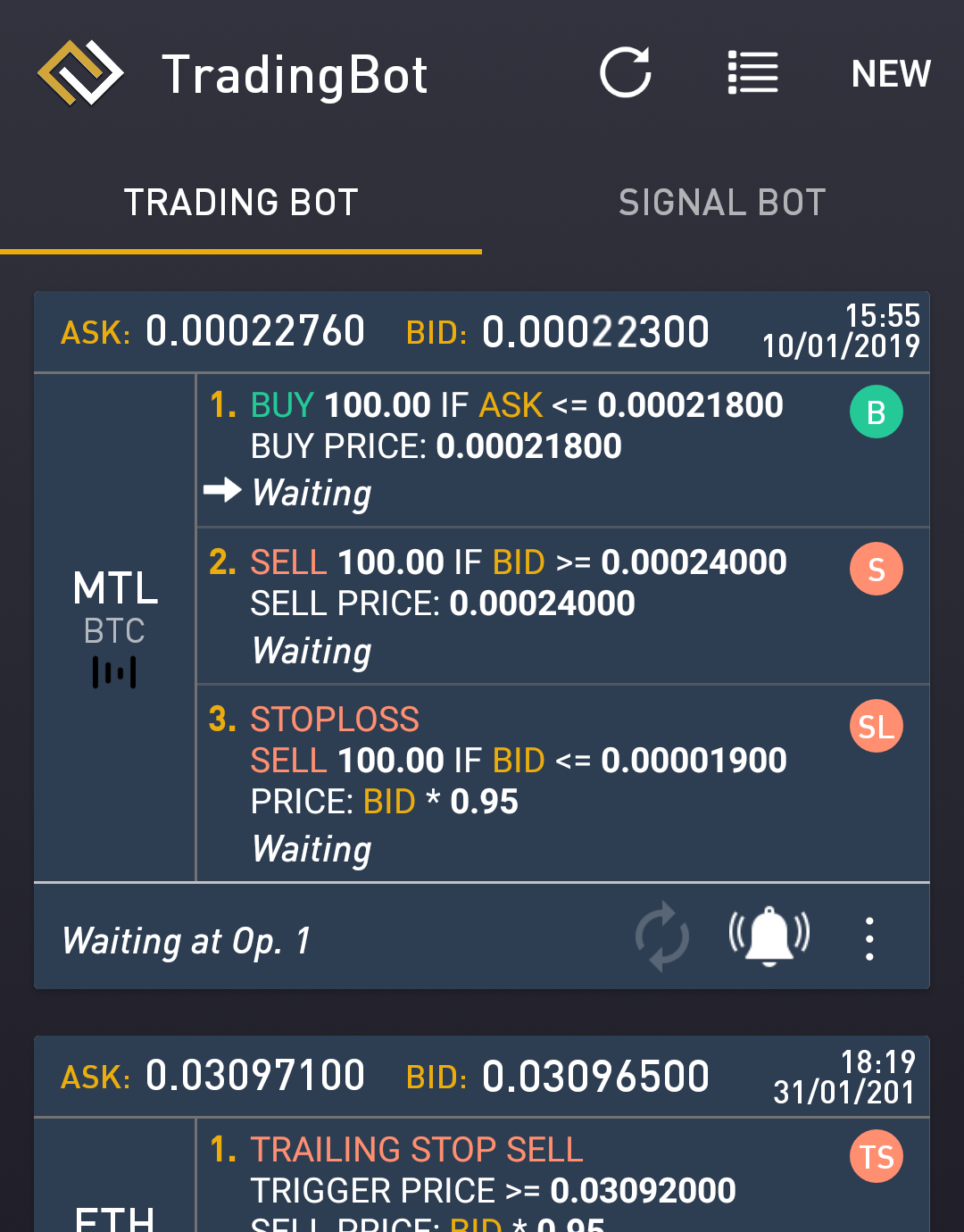964x1232 pixels.
Task: Tap the SL stoploss badge
Action: coord(876,726)
